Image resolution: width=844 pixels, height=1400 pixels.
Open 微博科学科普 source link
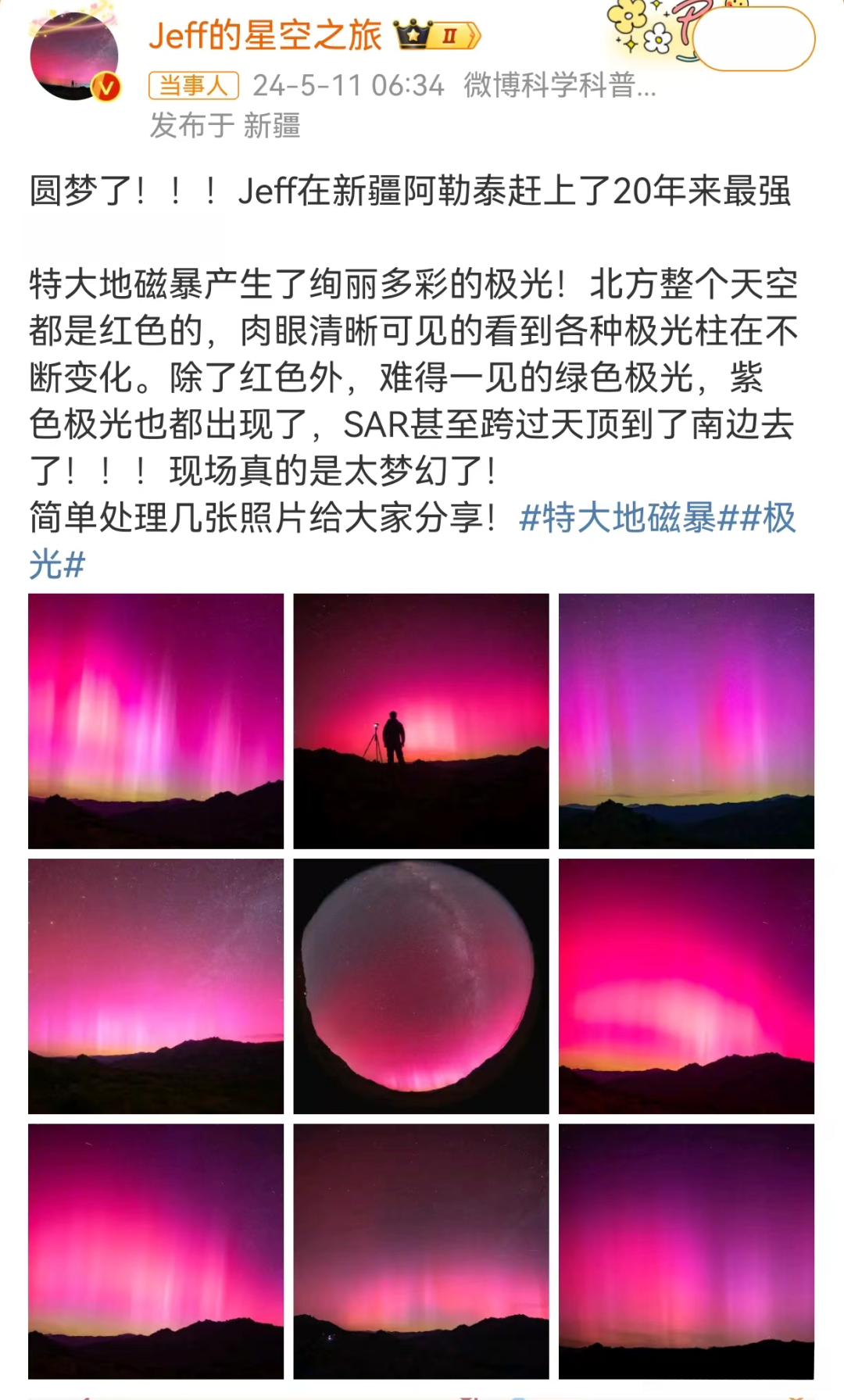560,85
